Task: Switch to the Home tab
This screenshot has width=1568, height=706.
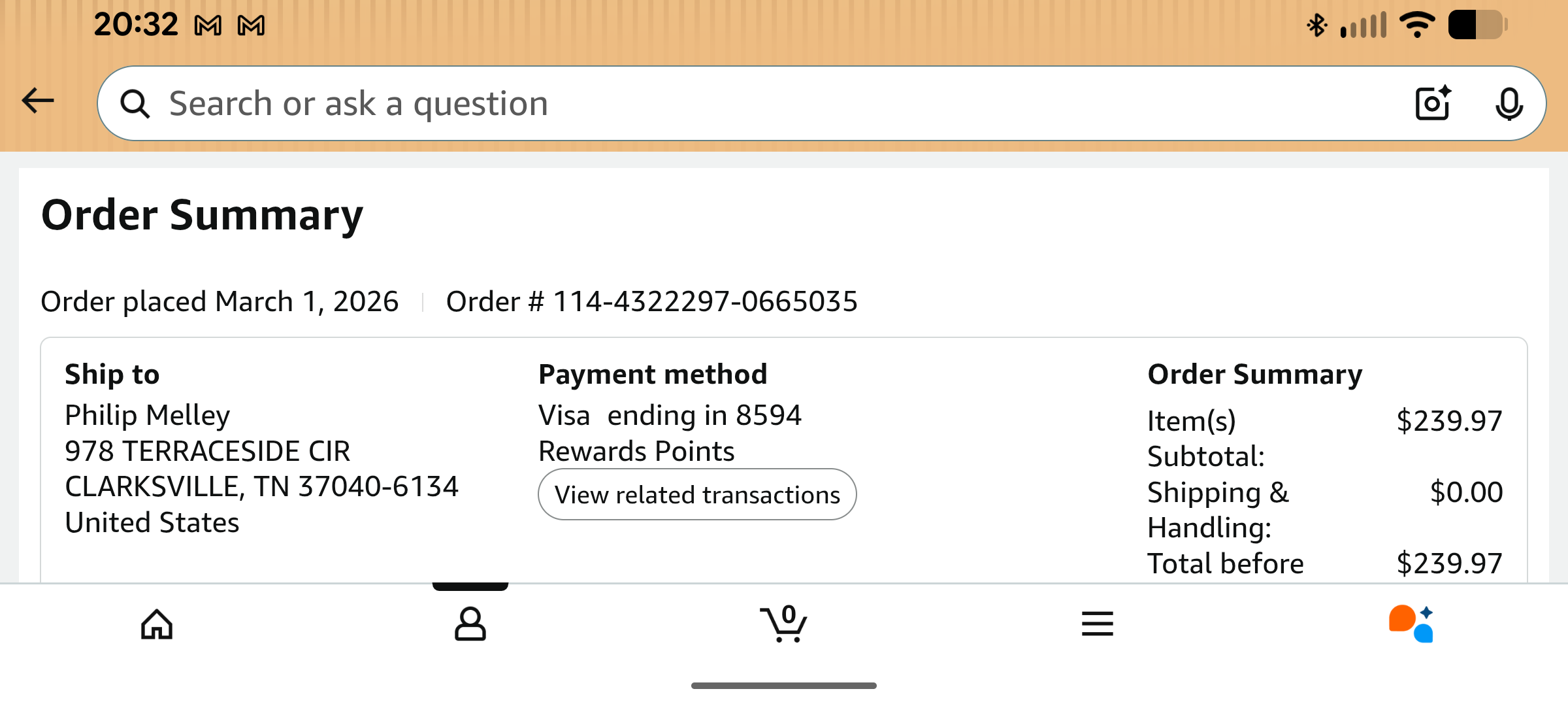Action: 157,624
